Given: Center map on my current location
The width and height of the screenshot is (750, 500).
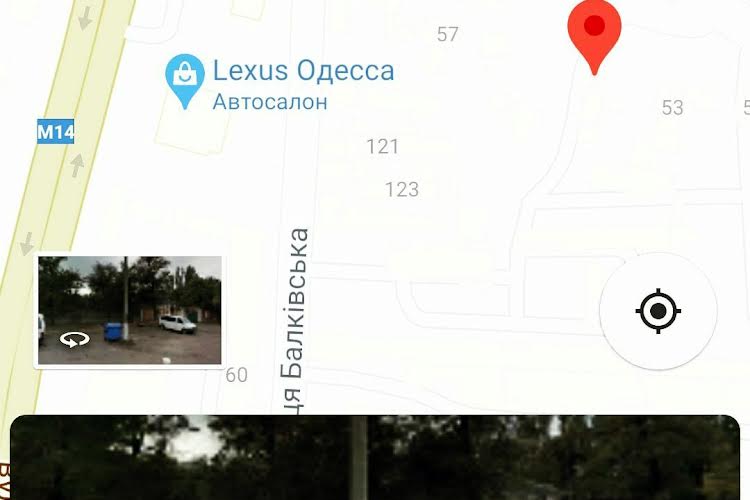Looking at the screenshot, I should pos(658,311).
